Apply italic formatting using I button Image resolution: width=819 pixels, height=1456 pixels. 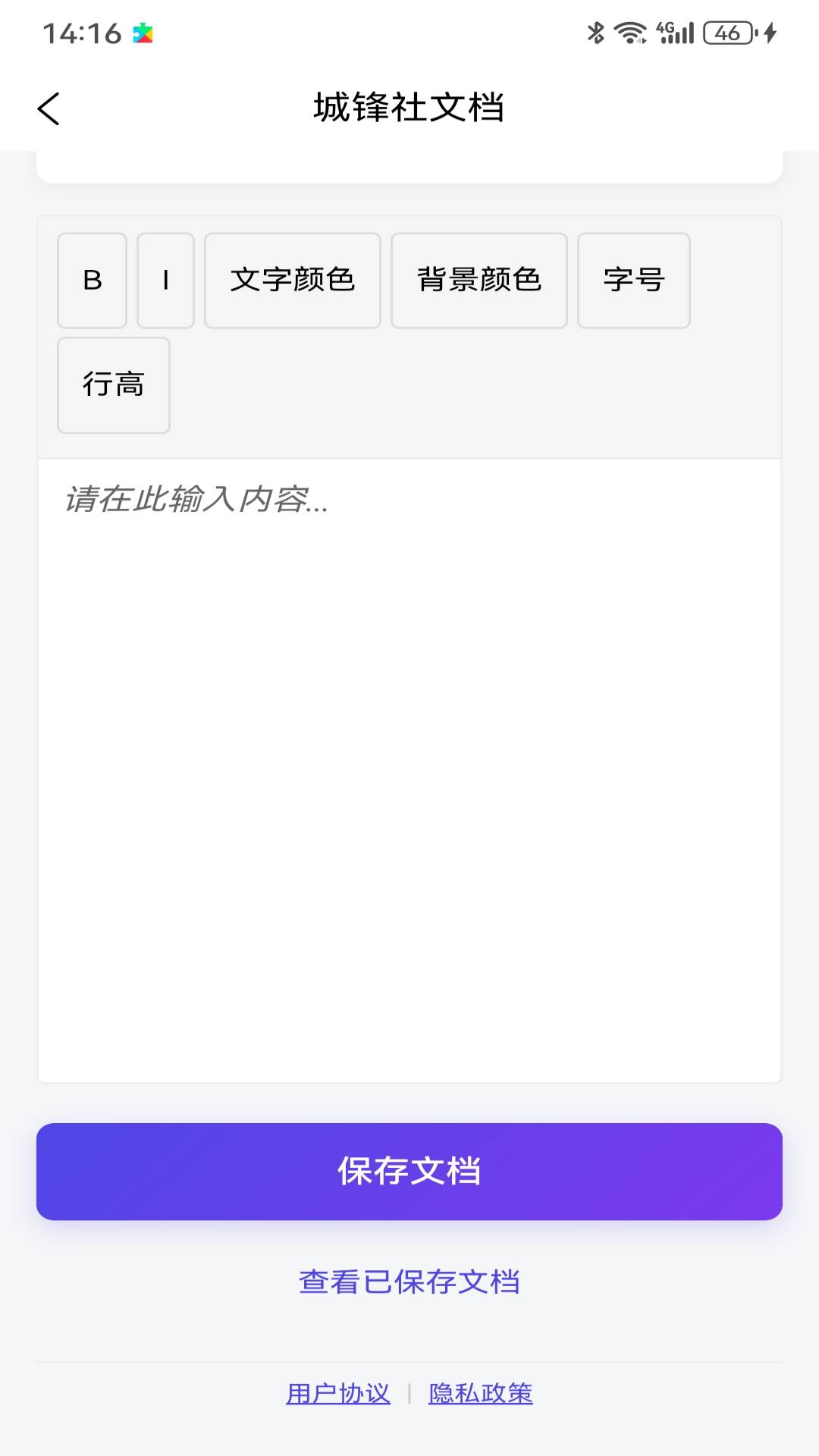(165, 281)
